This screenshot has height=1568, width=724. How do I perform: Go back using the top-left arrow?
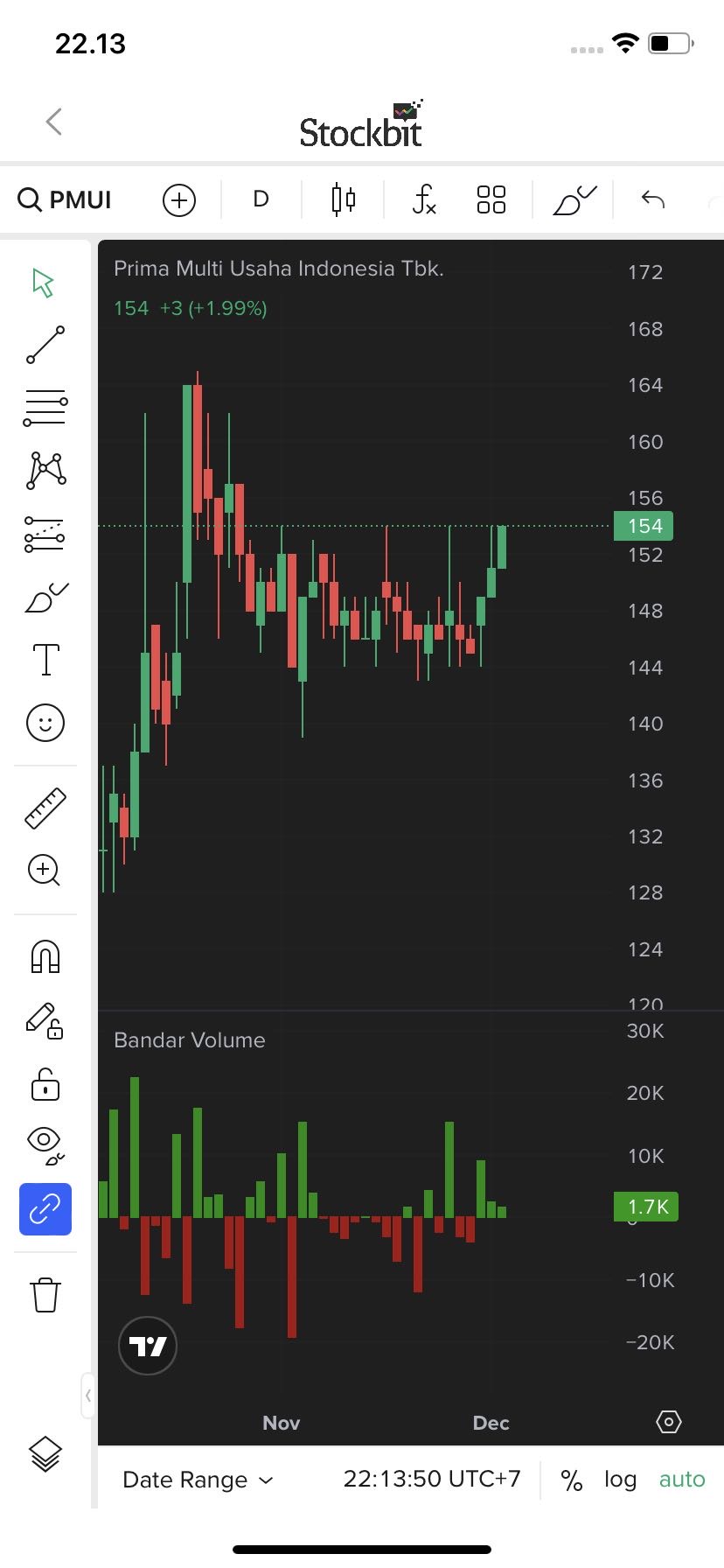(54, 122)
